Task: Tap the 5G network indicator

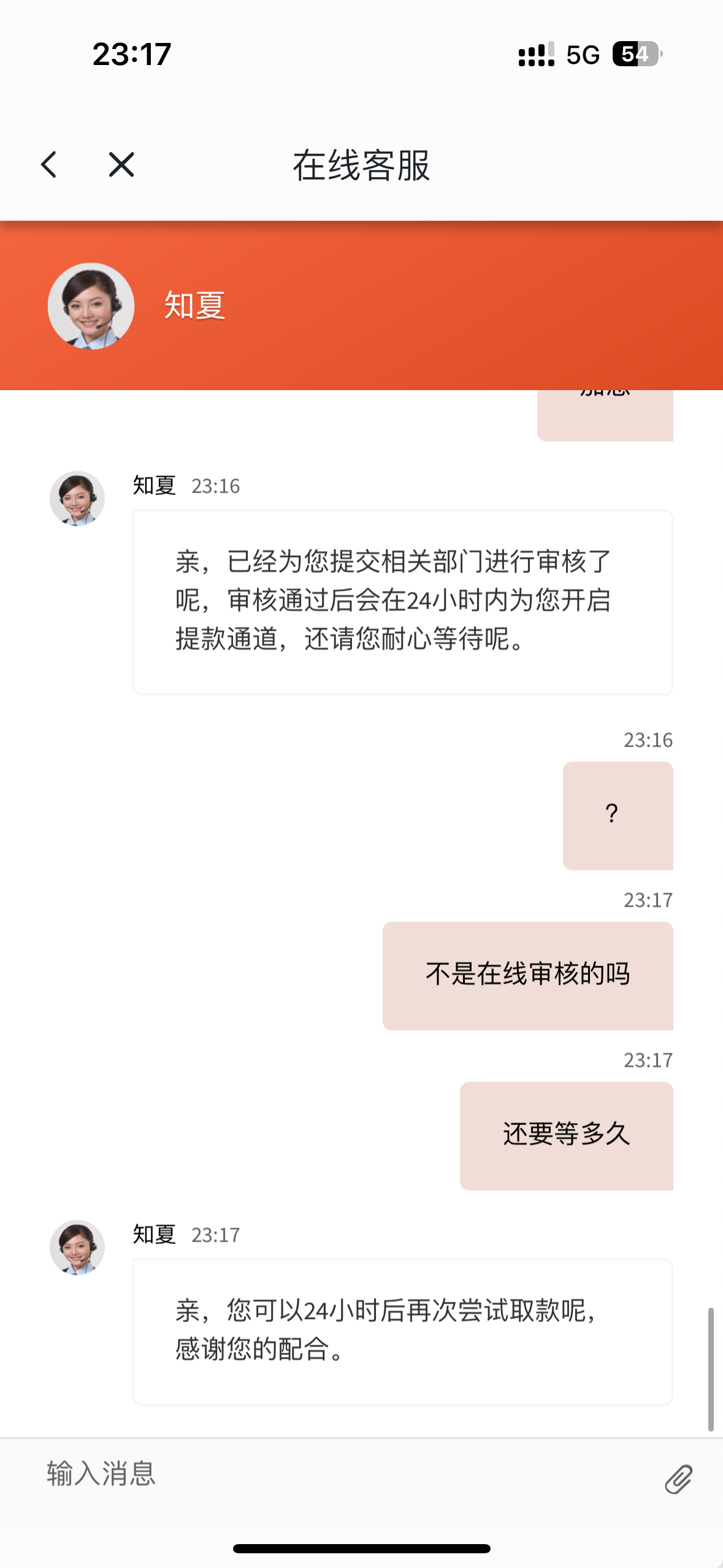Action: tap(583, 55)
